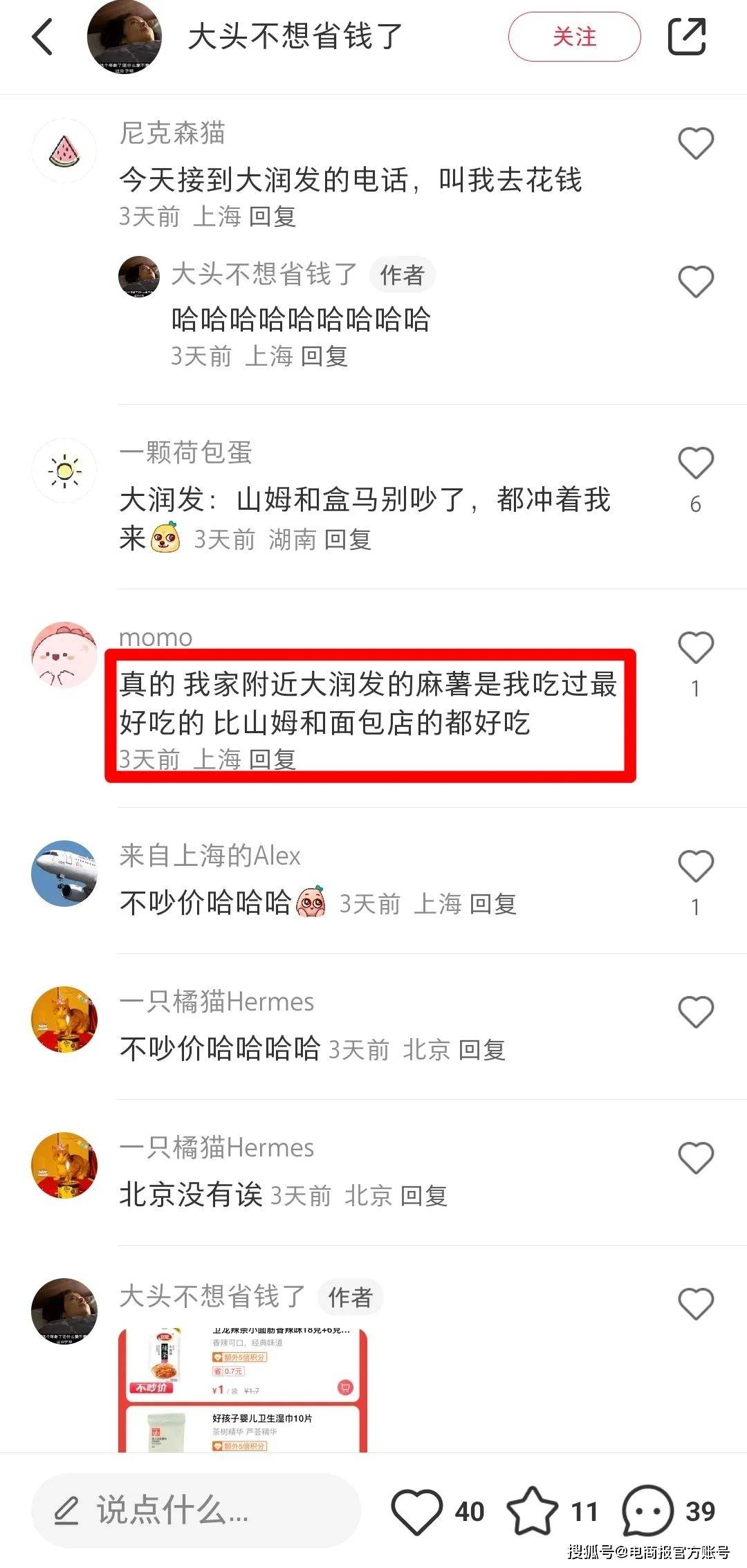Reply to 一颗荷包蛋's comment
The height and width of the screenshot is (1568, 747).
click(x=348, y=539)
